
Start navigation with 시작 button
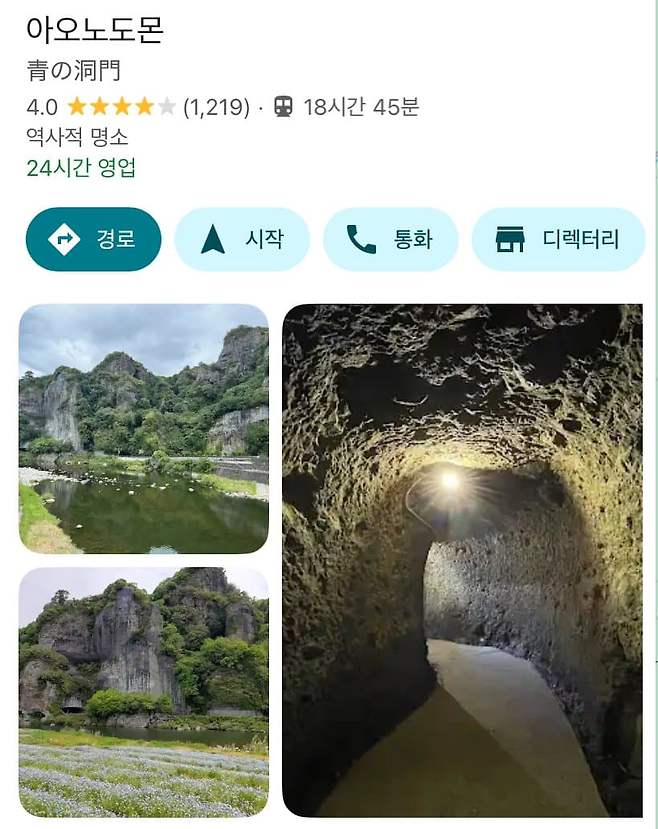pos(242,239)
